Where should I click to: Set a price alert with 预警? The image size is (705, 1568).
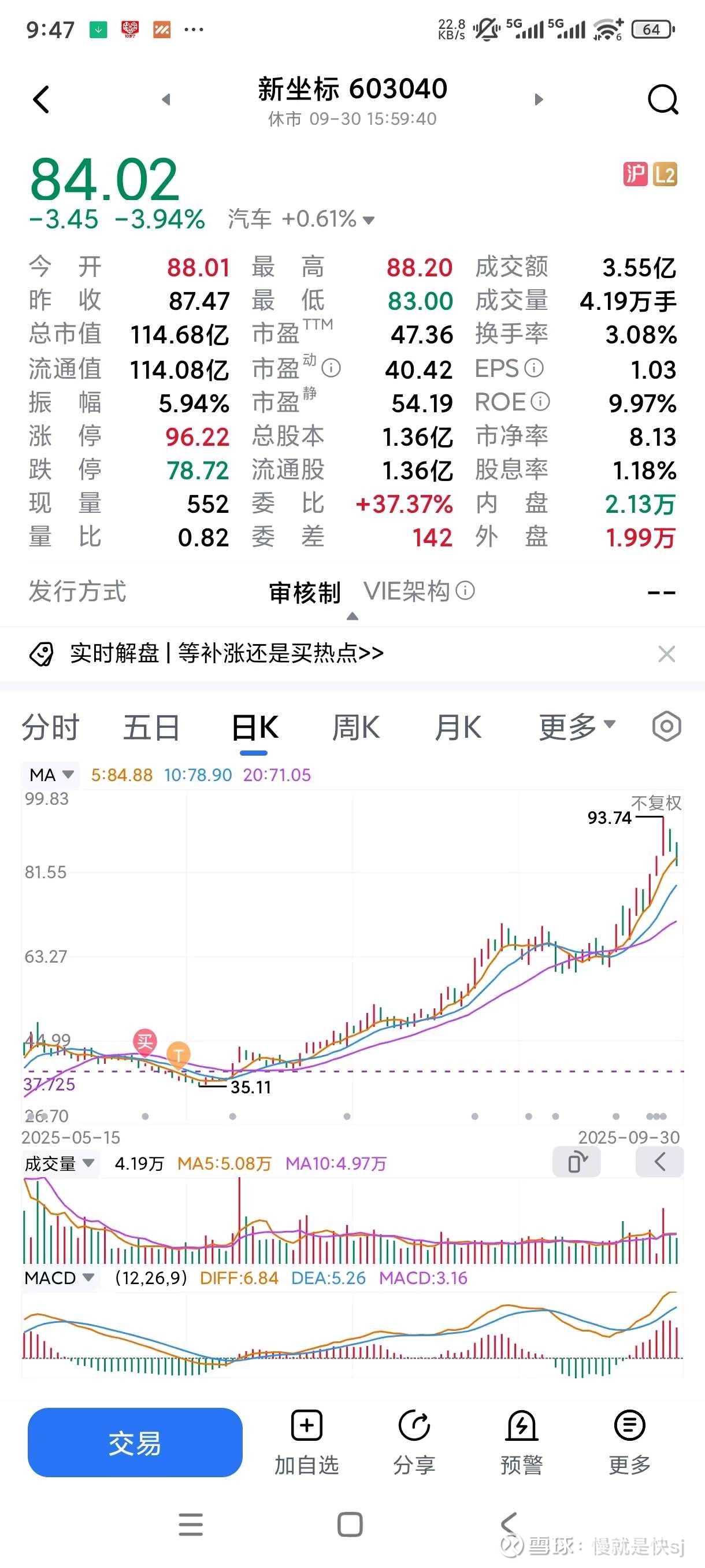[x=521, y=1442]
